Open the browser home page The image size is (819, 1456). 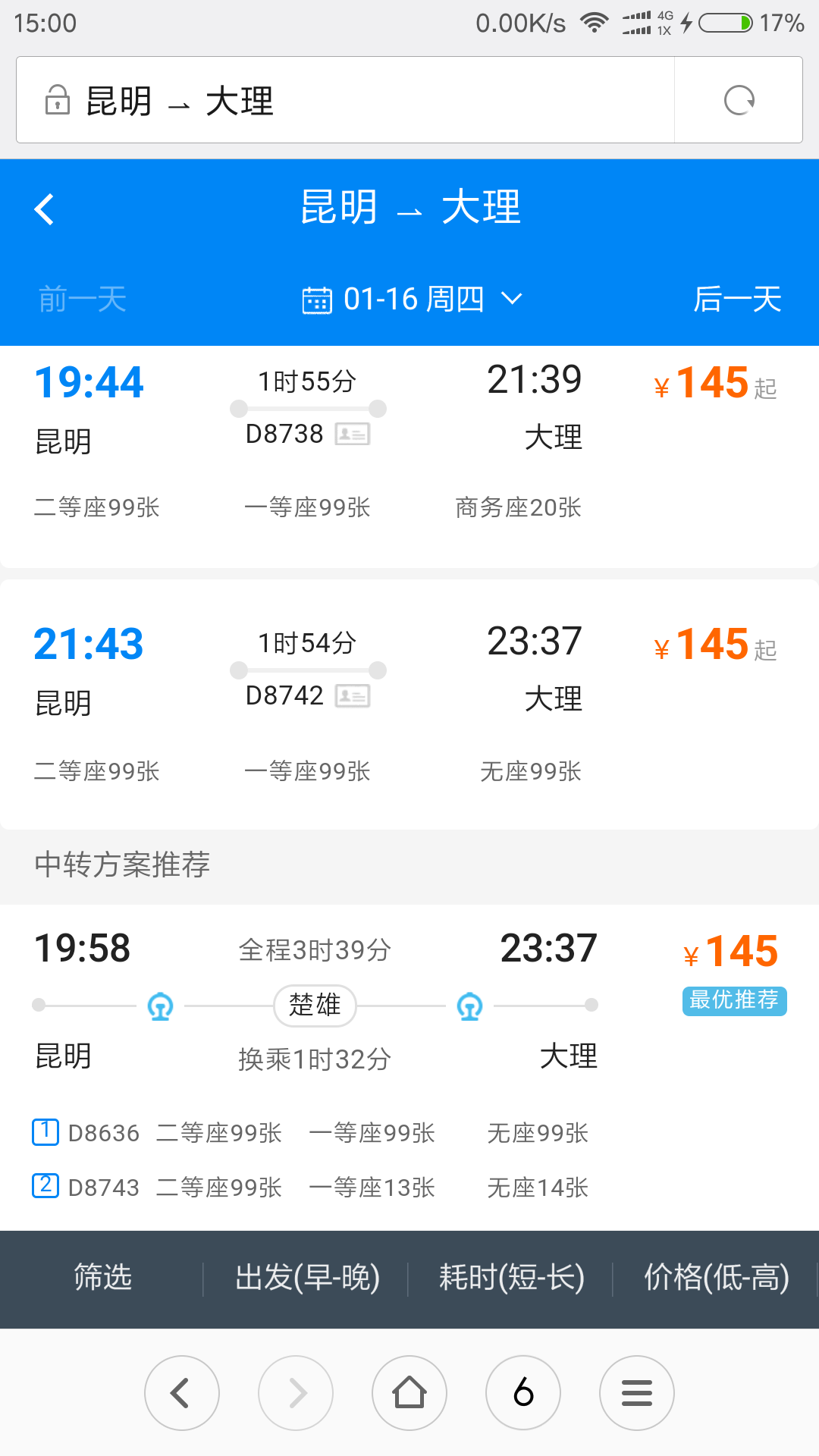[x=409, y=1393]
